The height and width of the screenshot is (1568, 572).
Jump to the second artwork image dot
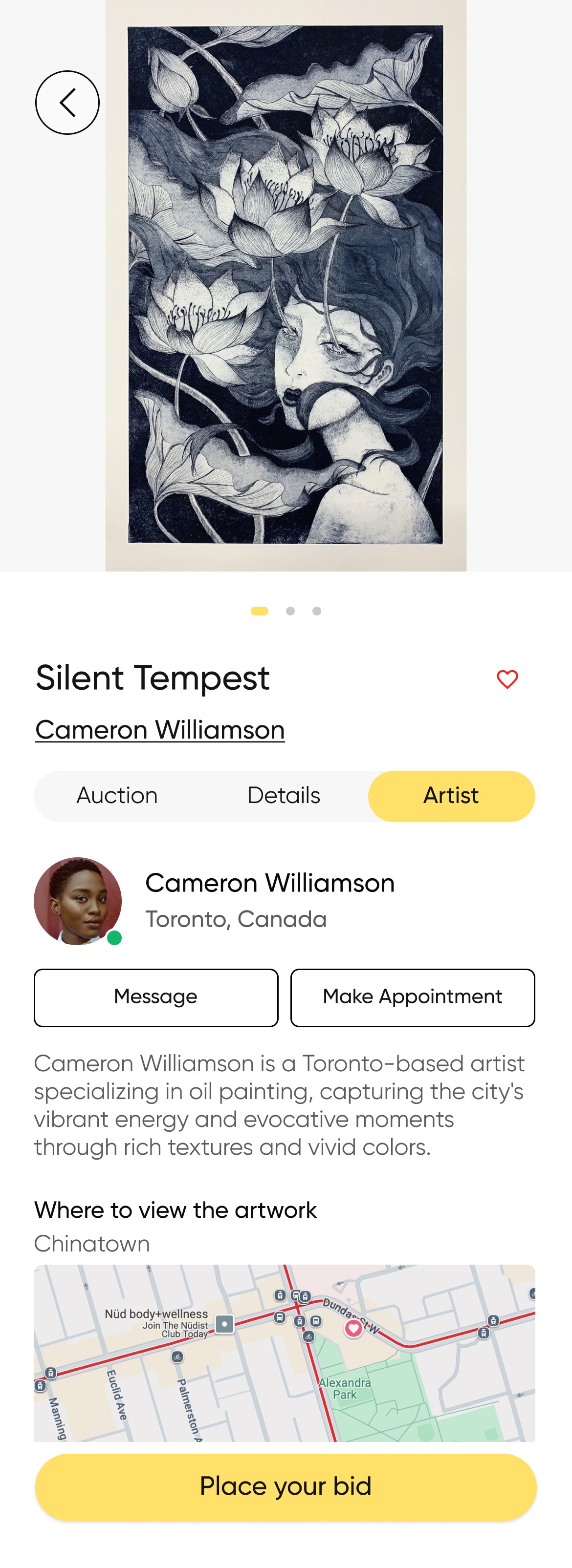coord(290,611)
